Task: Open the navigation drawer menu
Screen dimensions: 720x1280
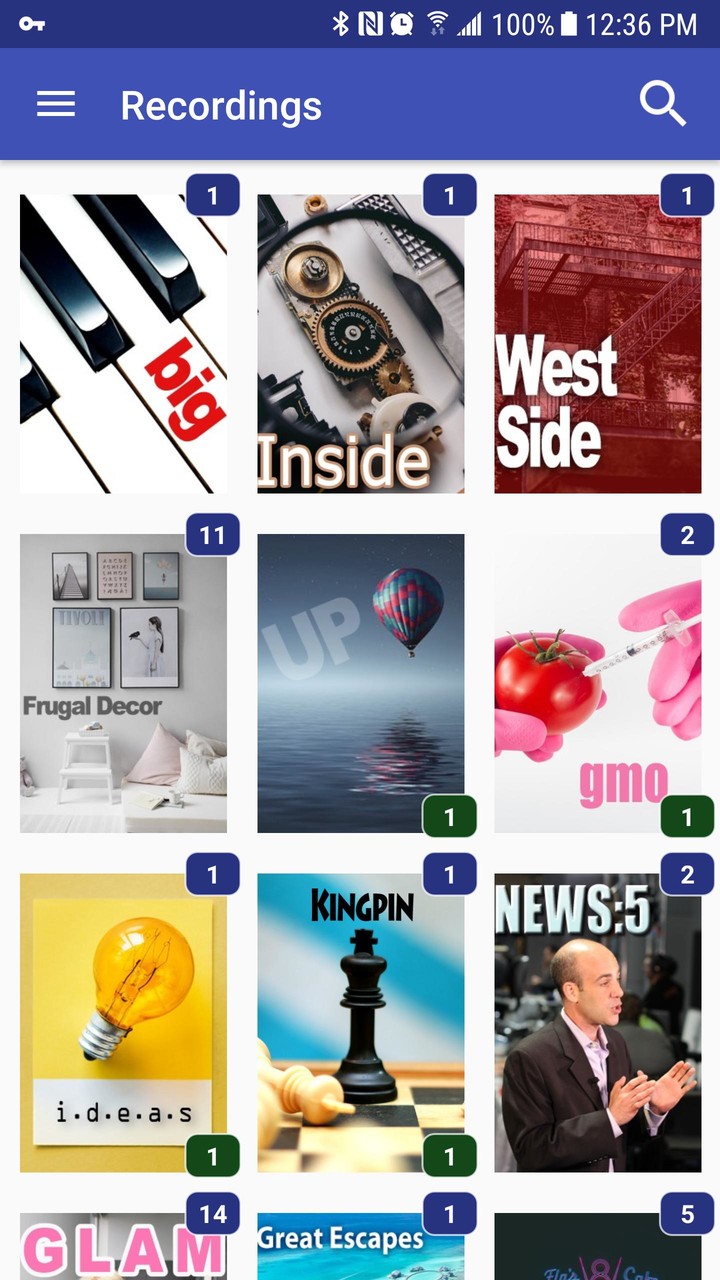Action: click(56, 104)
